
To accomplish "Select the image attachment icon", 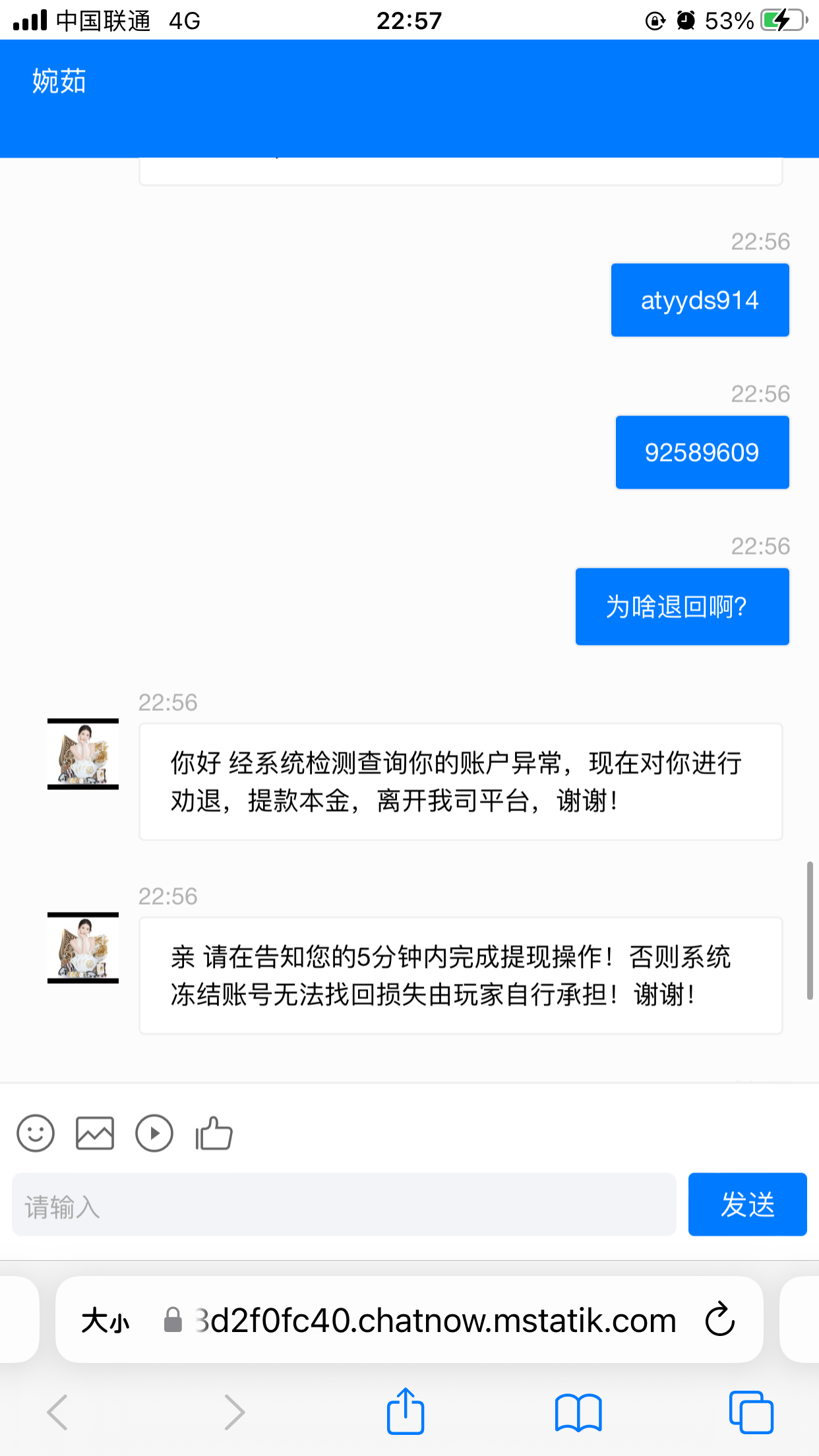I will coord(95,1133).
